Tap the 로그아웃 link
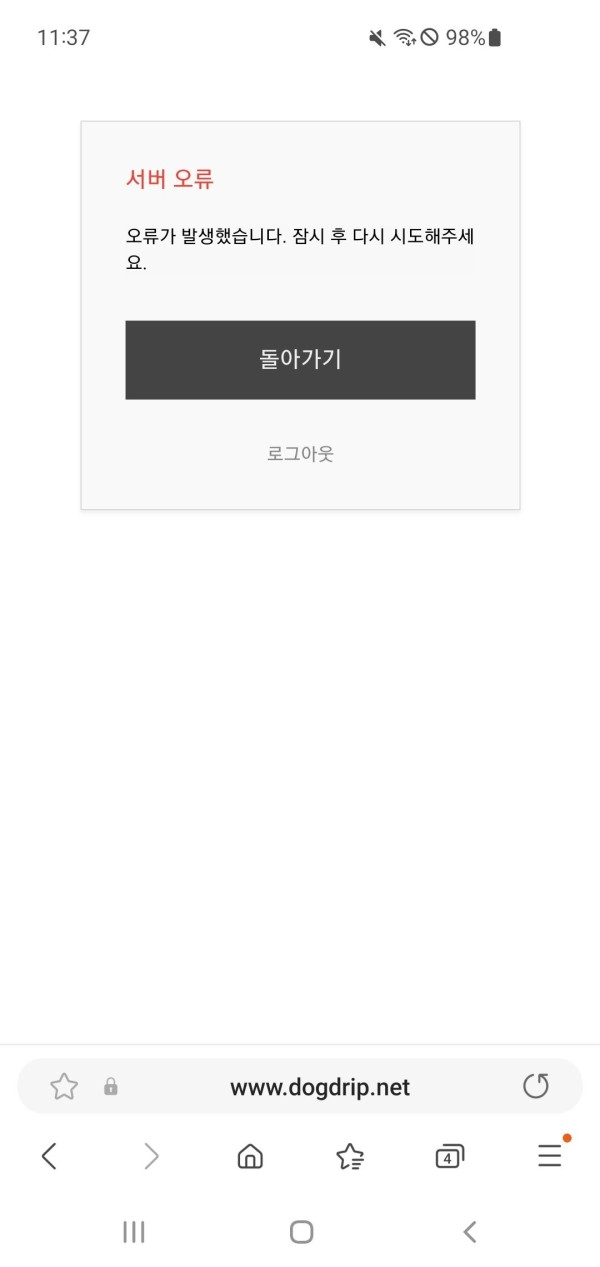This screenshot has height=1267, width=600. pyautogui.click(x=300, y=454)
